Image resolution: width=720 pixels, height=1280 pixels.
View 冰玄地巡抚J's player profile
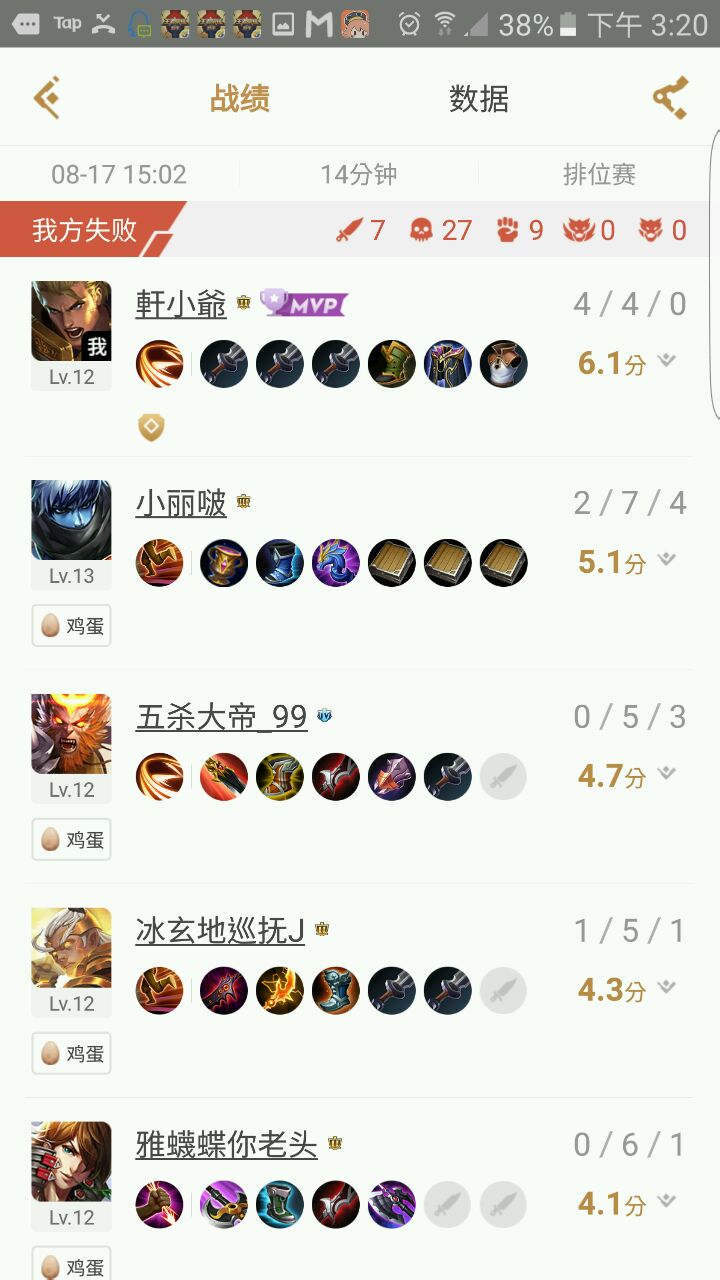click(220, 931)
